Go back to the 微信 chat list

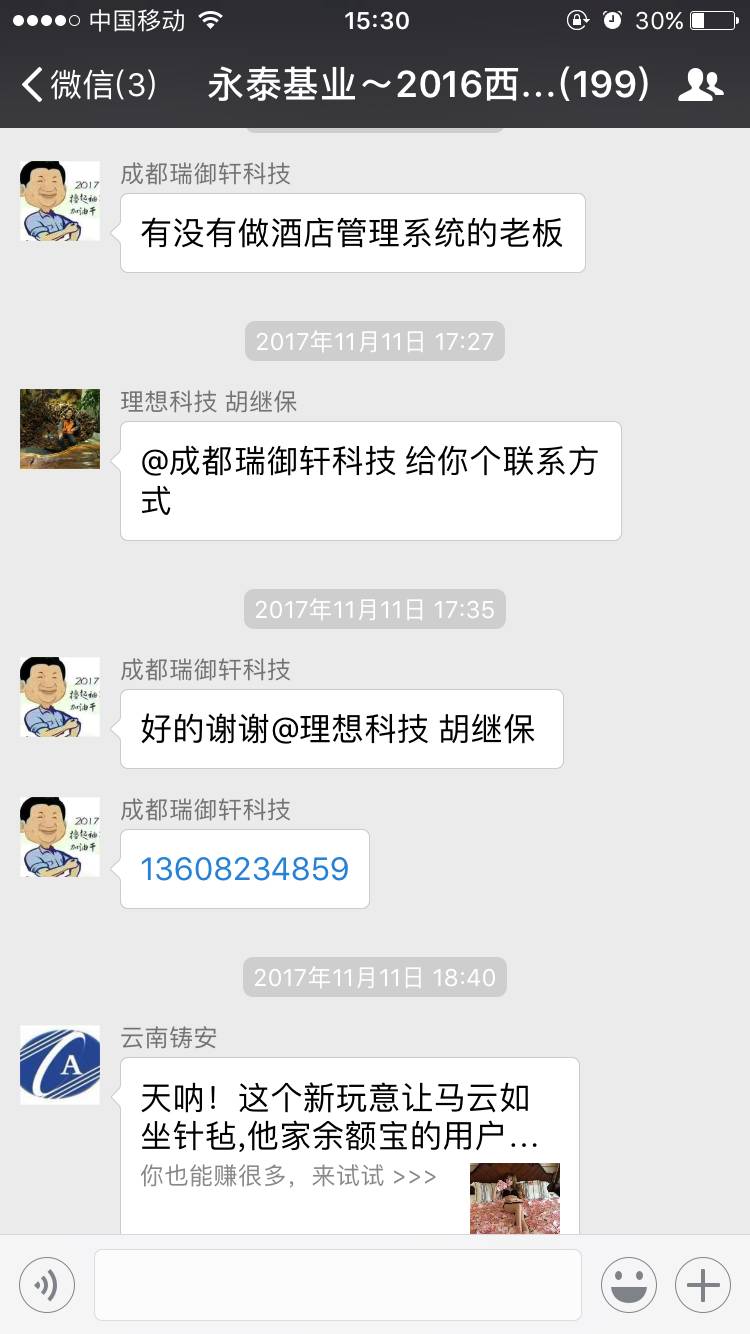[88, 85]
